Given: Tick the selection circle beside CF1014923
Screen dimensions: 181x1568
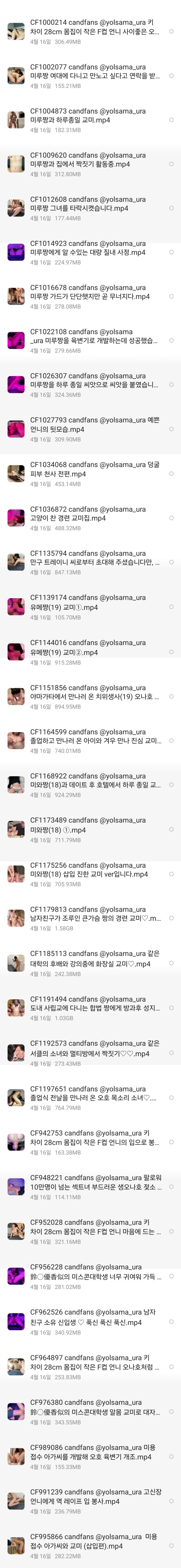Looking at the screenshot, I should (x=172, y=253).
